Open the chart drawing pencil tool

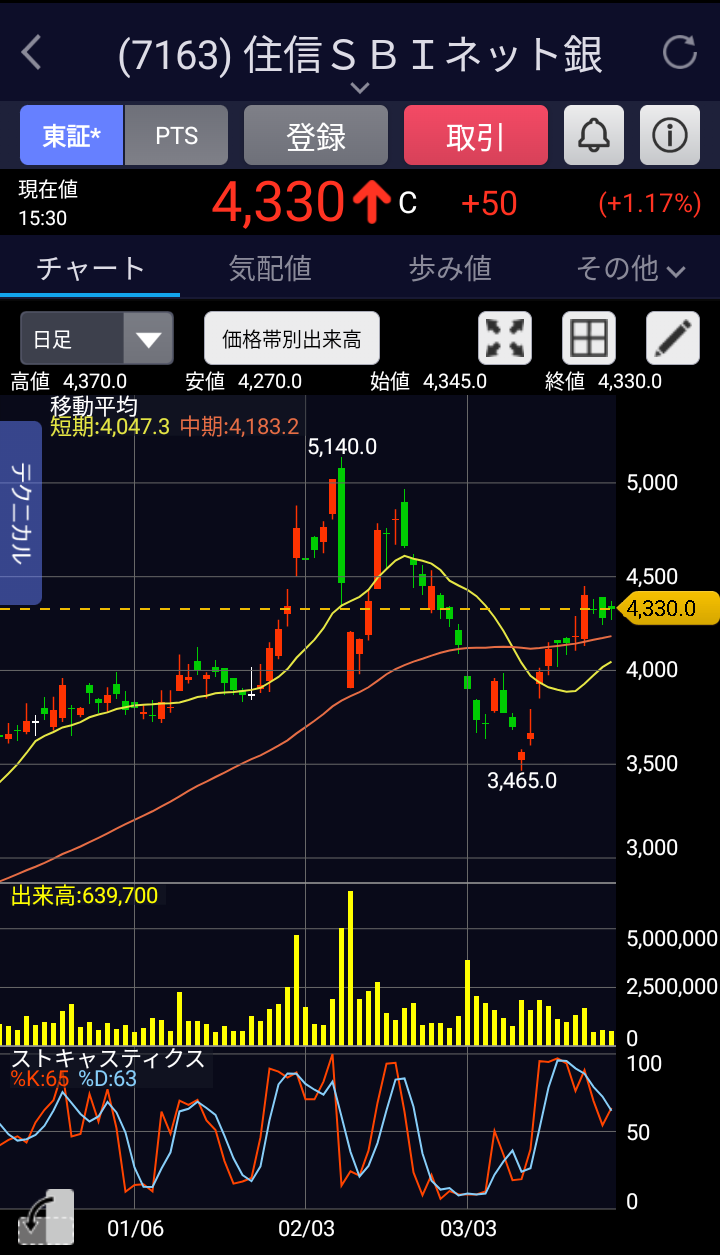[x=673, y=338]
